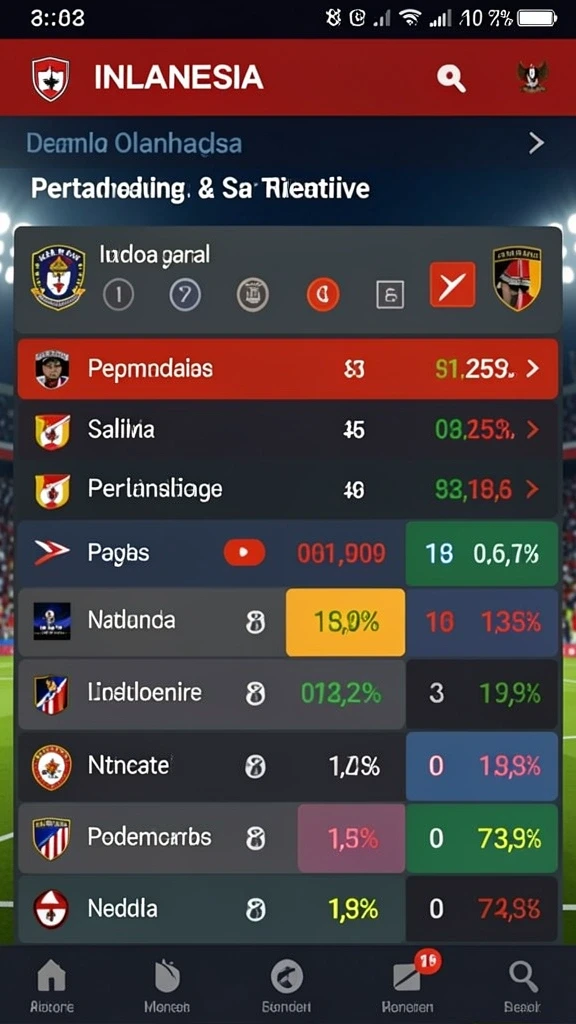Open the search magnifier in the header
Viewport: 576px width, 1024px height.
point(451,78)
